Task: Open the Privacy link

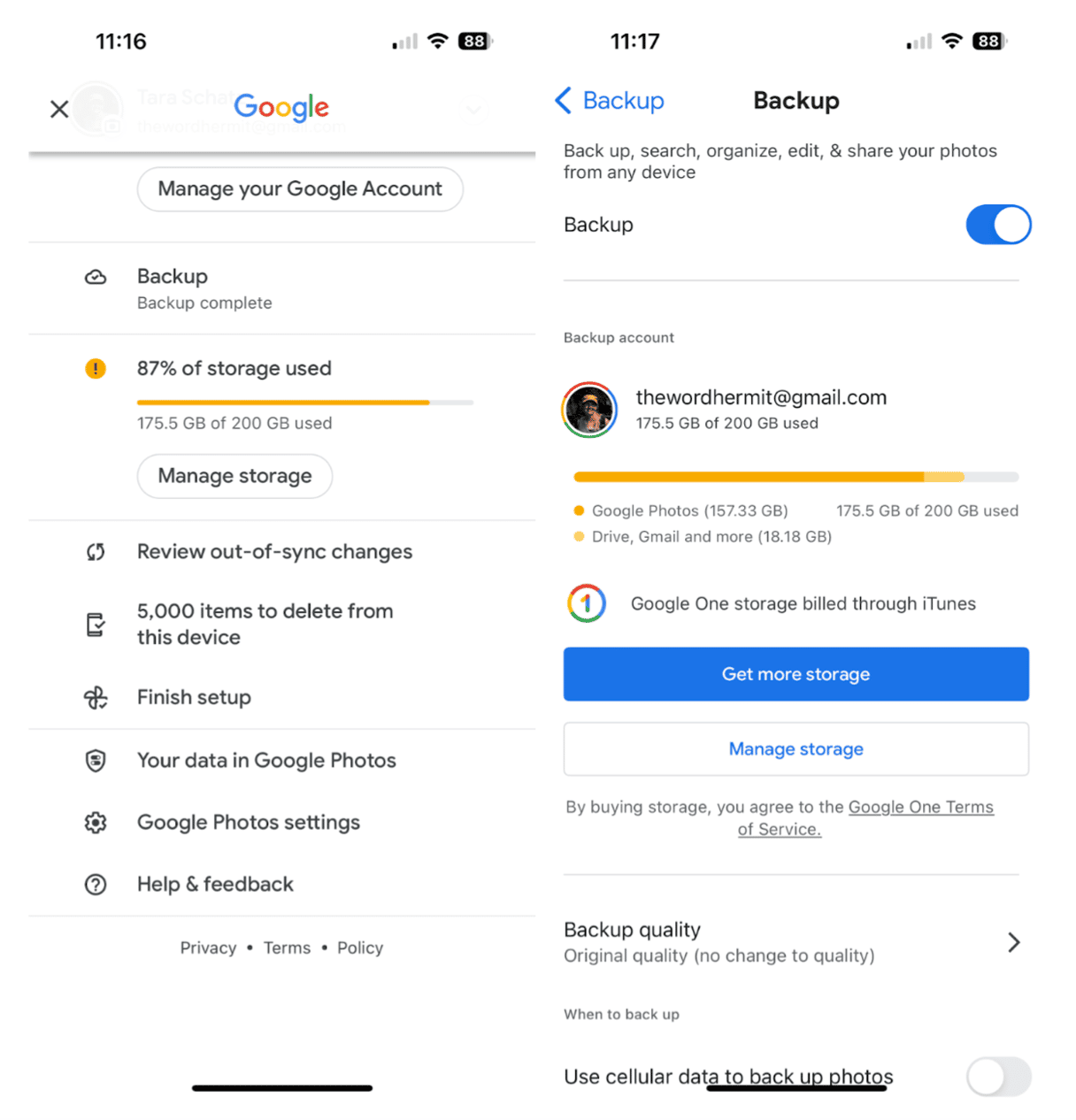Action: 208,947
